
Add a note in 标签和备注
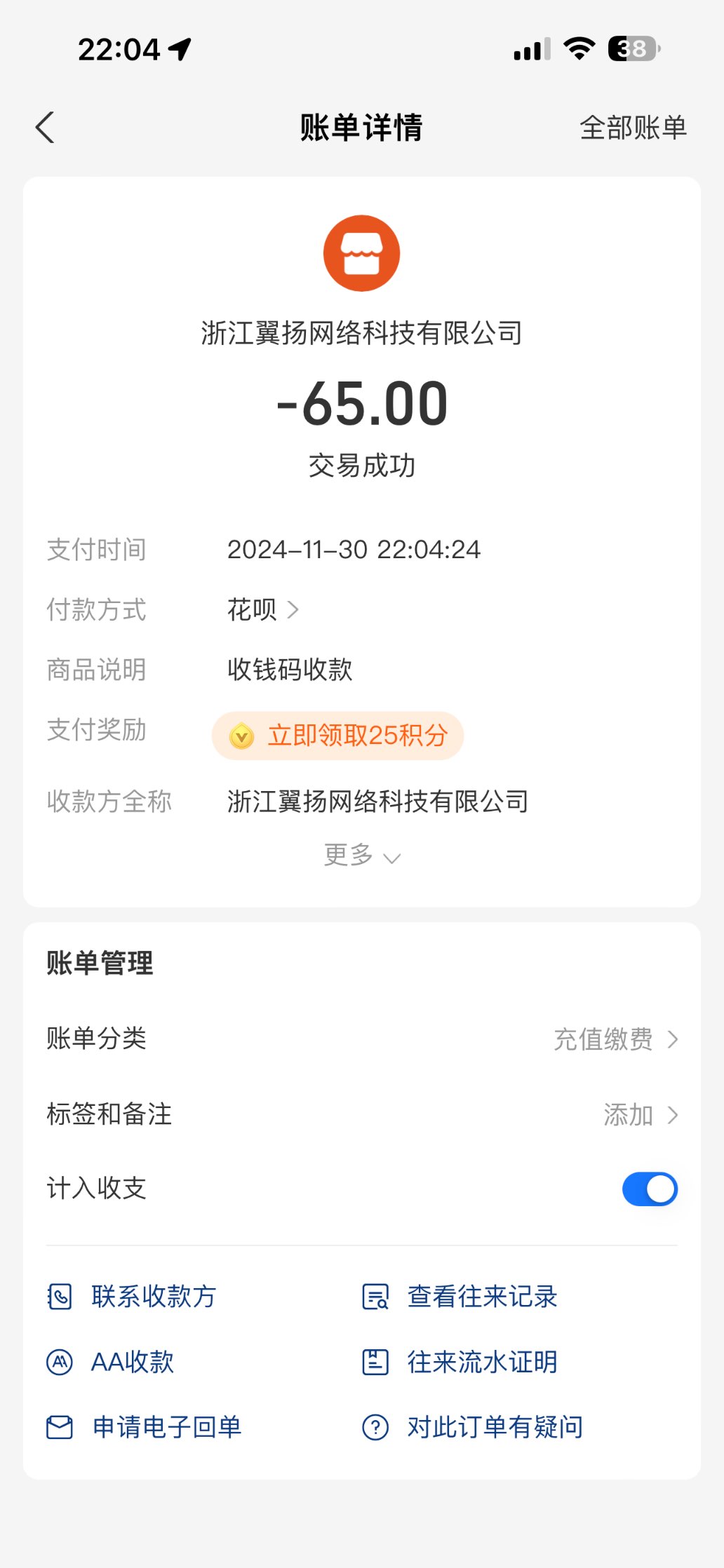(x=640, y=1114)
